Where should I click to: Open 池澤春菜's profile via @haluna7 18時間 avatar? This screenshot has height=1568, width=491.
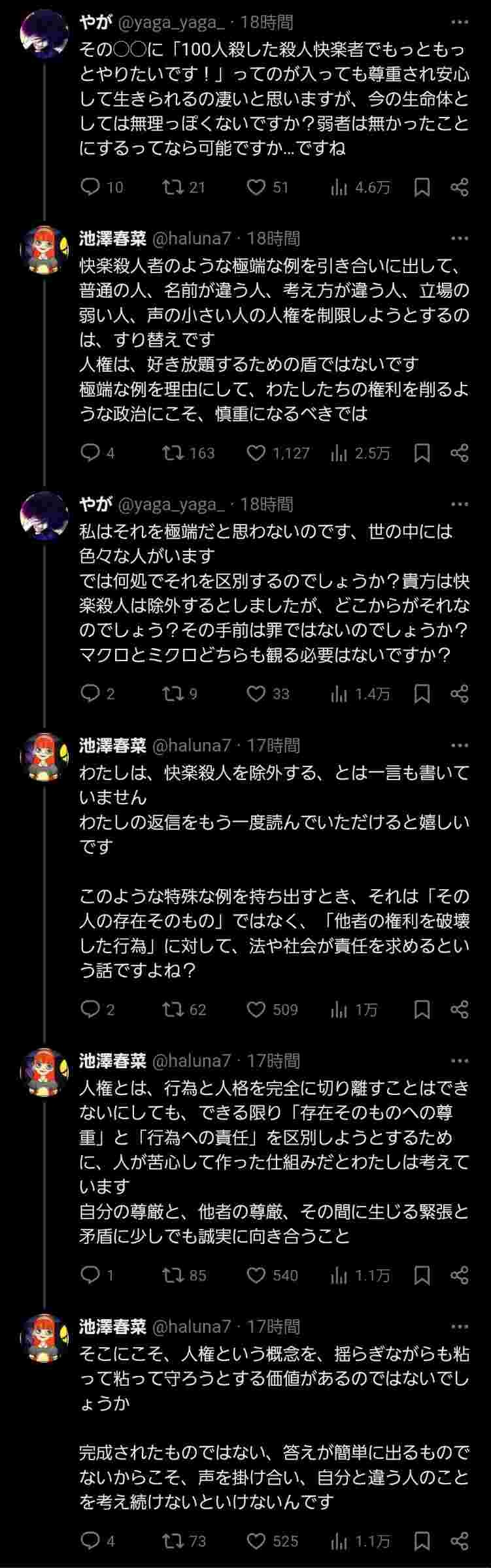pyautogui.click(x=44, y=250)
